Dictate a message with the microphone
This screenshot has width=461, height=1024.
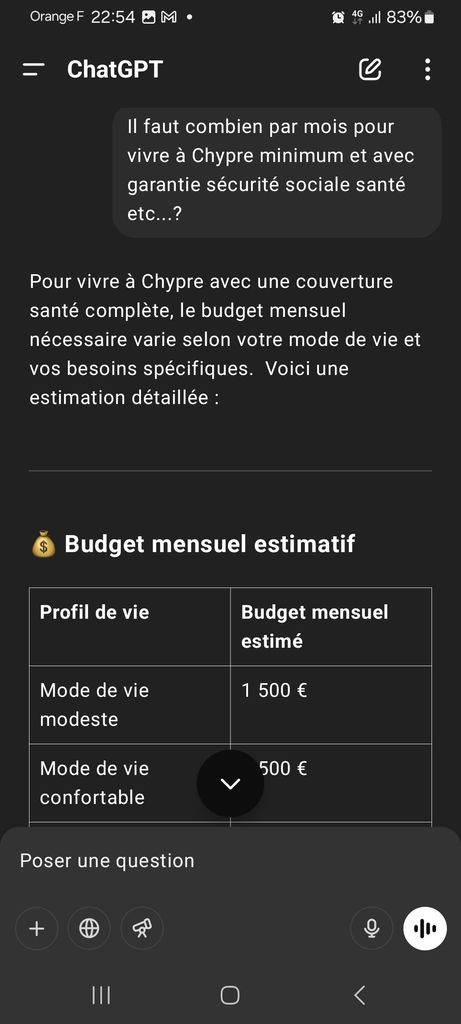(372, 928)
